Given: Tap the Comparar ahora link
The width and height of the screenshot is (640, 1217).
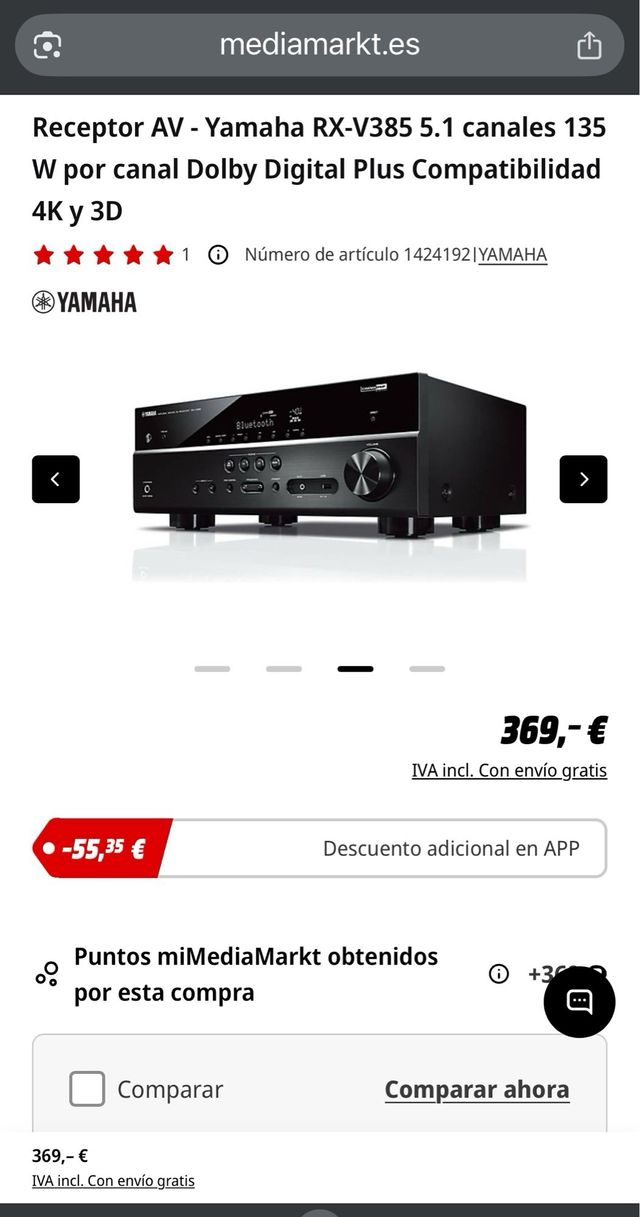Looking at the screenshot, I should (477, 1089).
